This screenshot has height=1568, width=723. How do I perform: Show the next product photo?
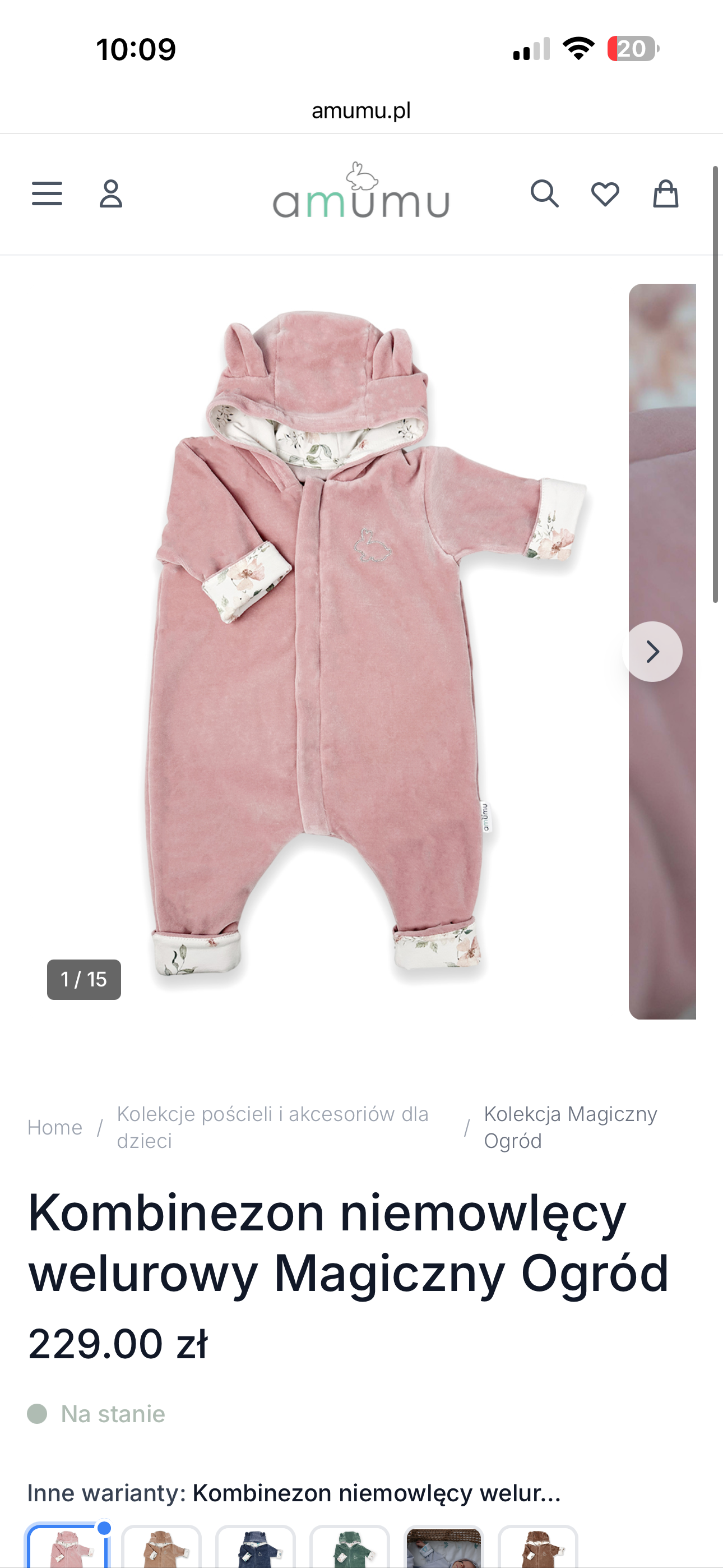(652, 651)
